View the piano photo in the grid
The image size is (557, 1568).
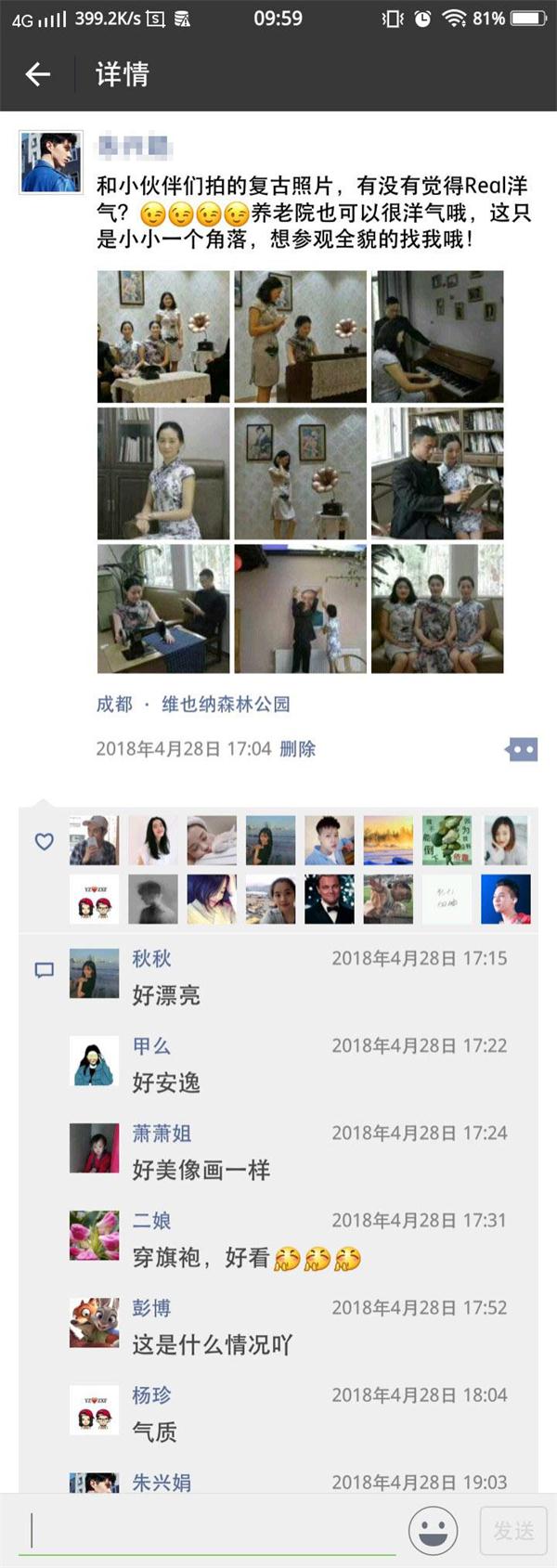(x=437, y=337)
